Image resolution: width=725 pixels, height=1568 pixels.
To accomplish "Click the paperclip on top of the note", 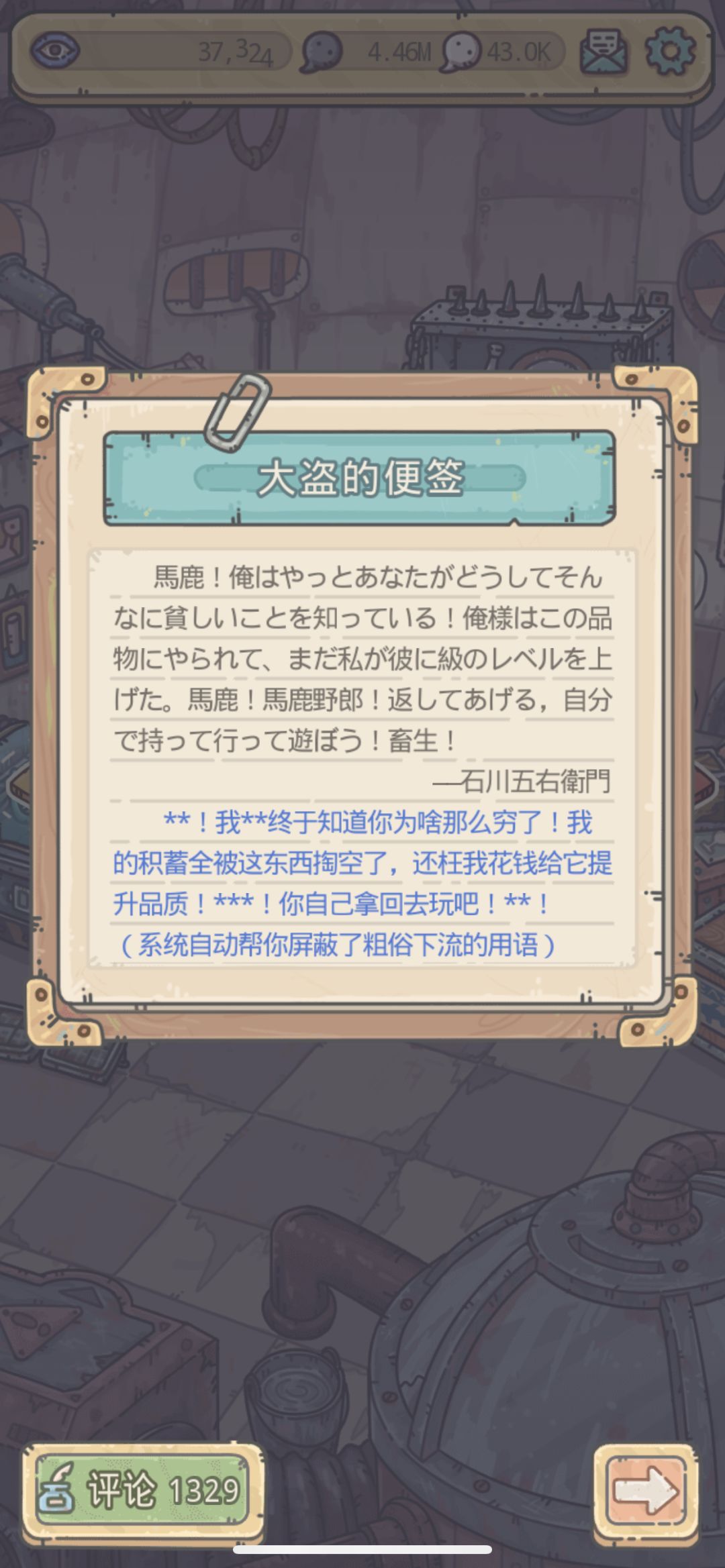I will point(240,409).
